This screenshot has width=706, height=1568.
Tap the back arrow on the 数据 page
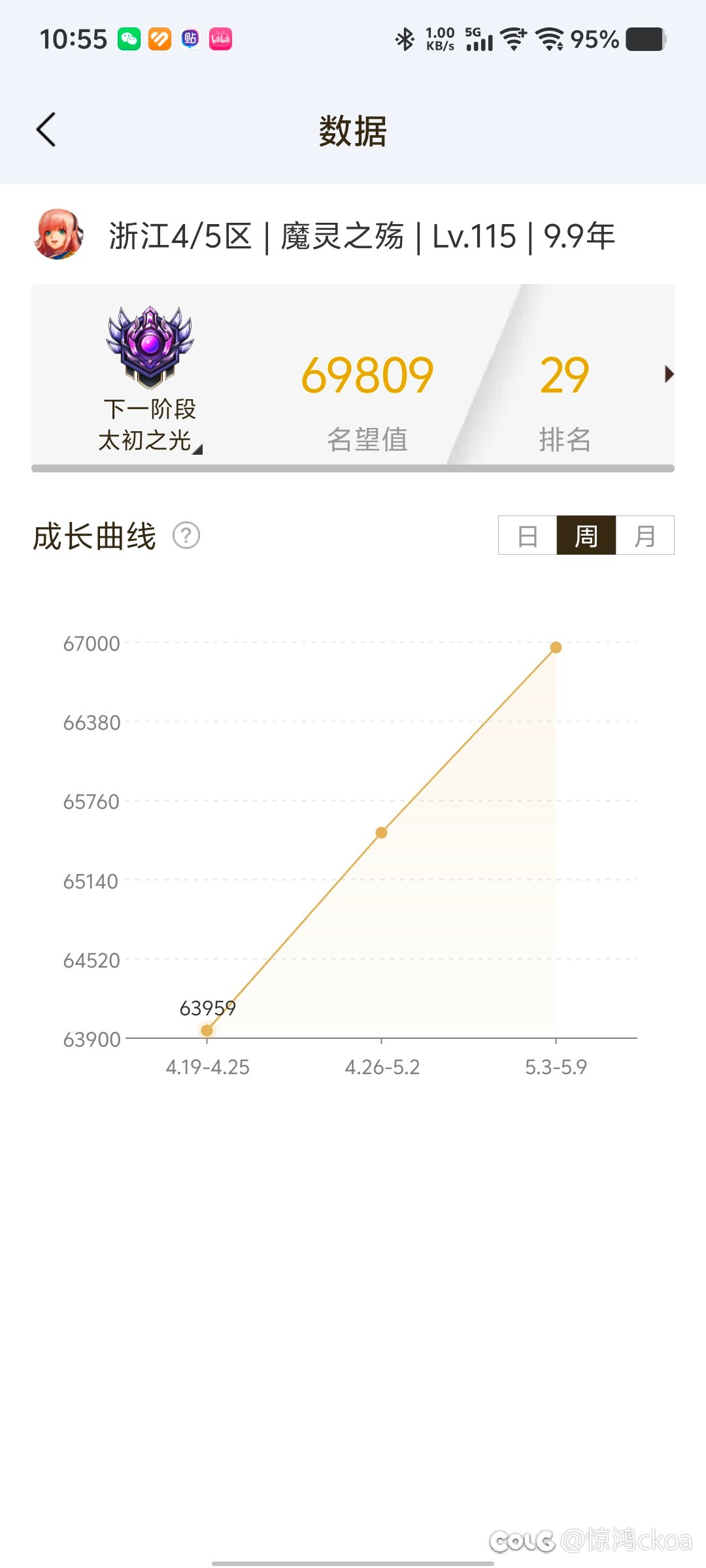point(46,129)
